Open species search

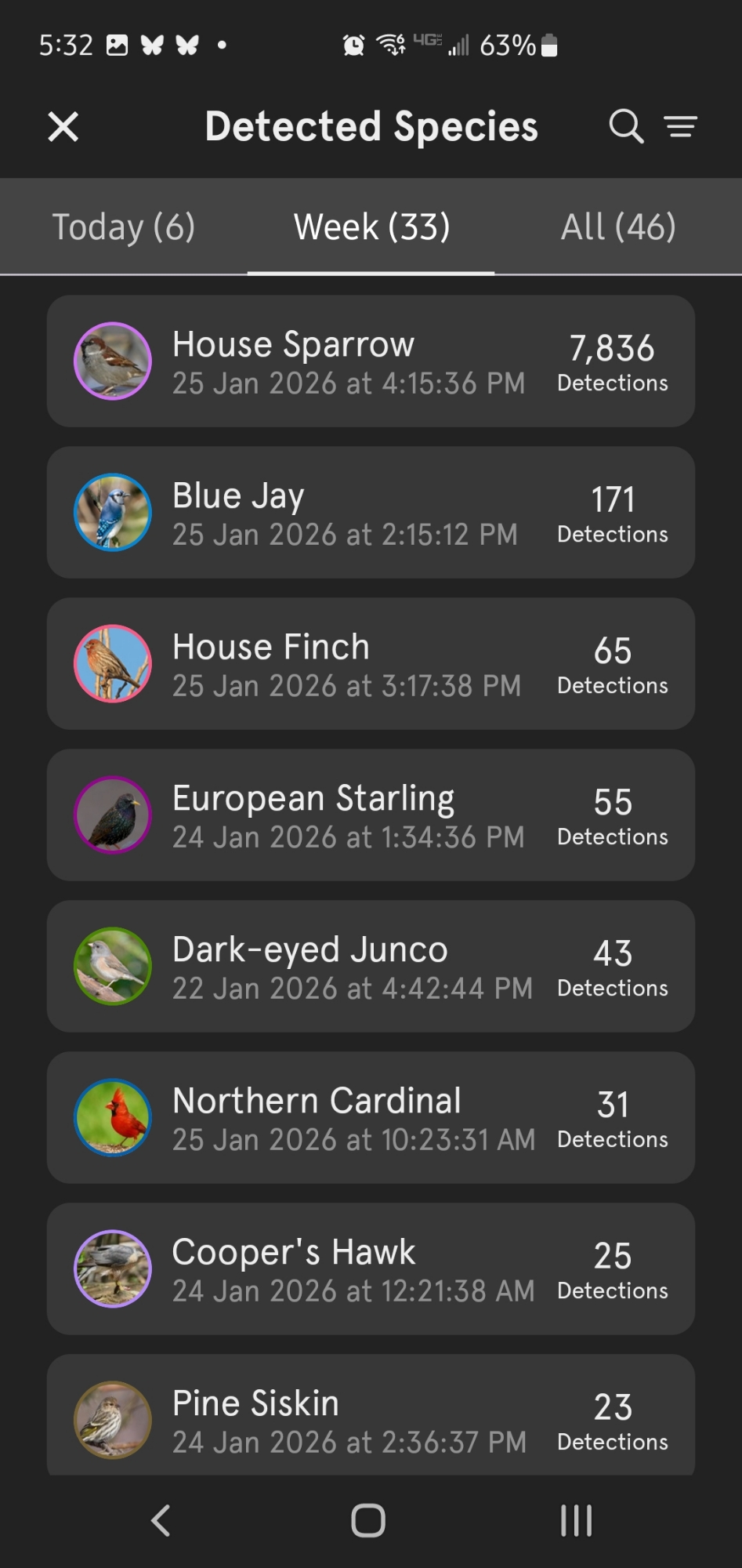click(626, 126)
